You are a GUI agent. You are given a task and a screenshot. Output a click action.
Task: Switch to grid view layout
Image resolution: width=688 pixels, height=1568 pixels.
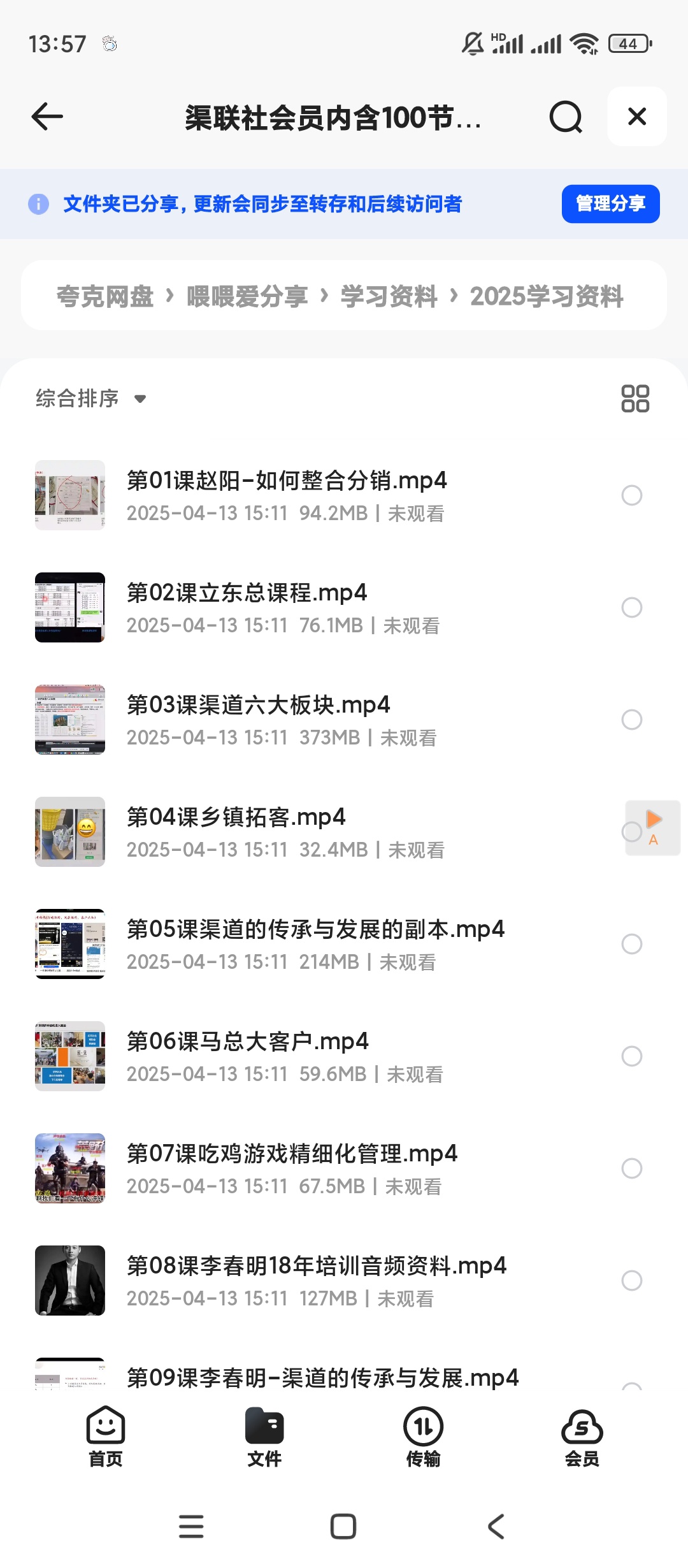tap(635, 398)
